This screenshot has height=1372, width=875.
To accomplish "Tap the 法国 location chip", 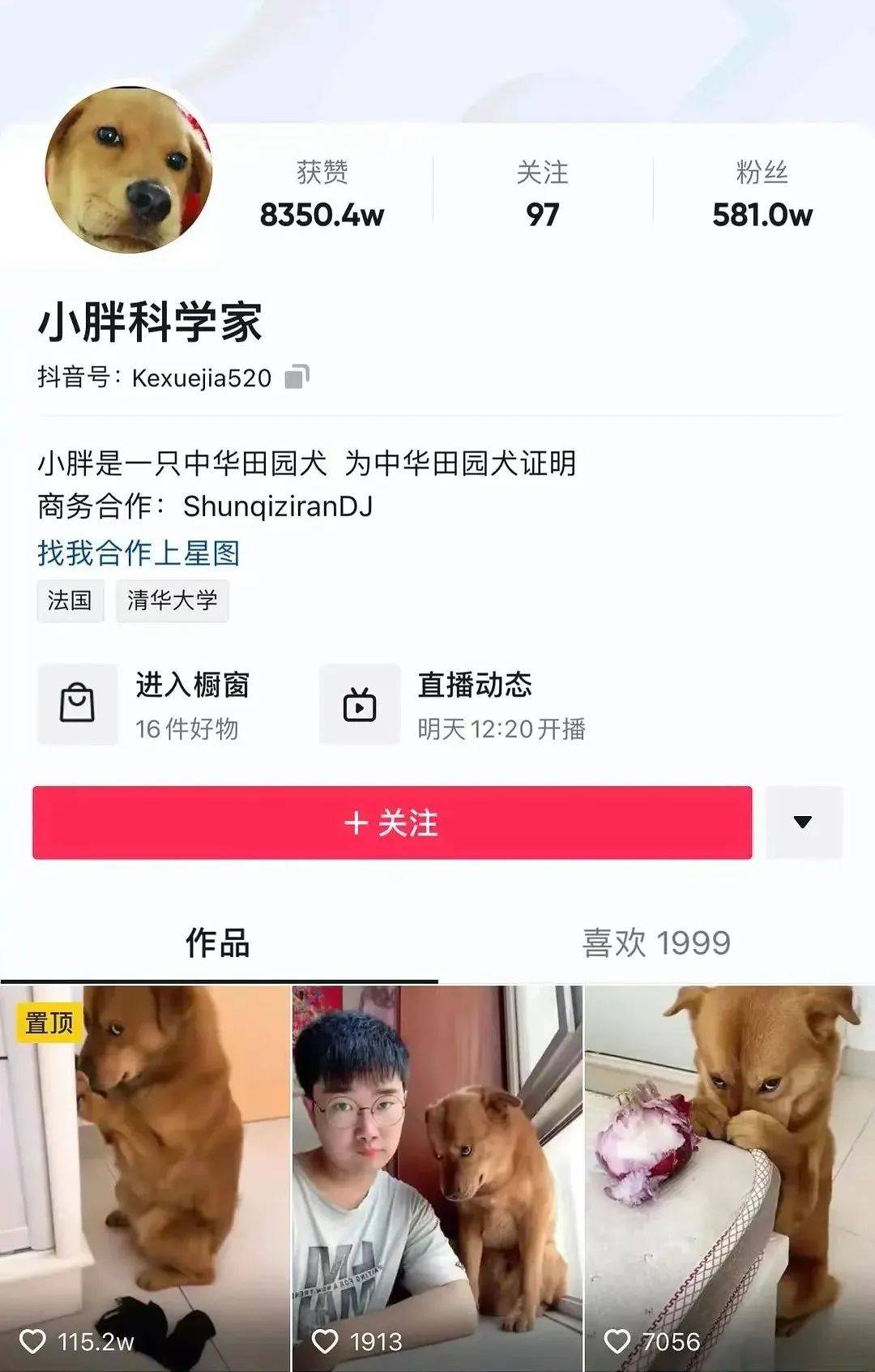I will (x=70, y=601).
